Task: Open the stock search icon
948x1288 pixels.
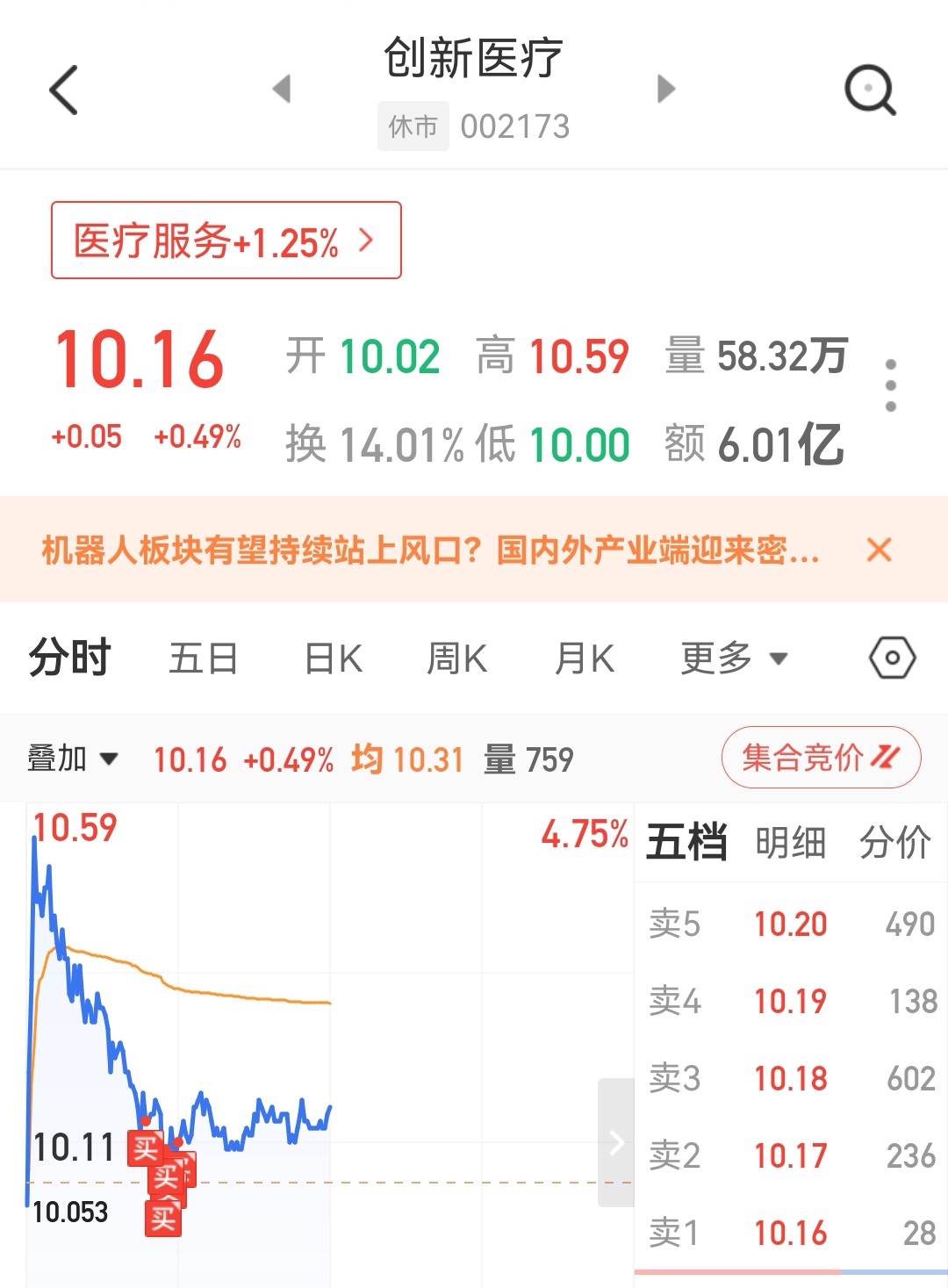Action: [x=869, y=90]
